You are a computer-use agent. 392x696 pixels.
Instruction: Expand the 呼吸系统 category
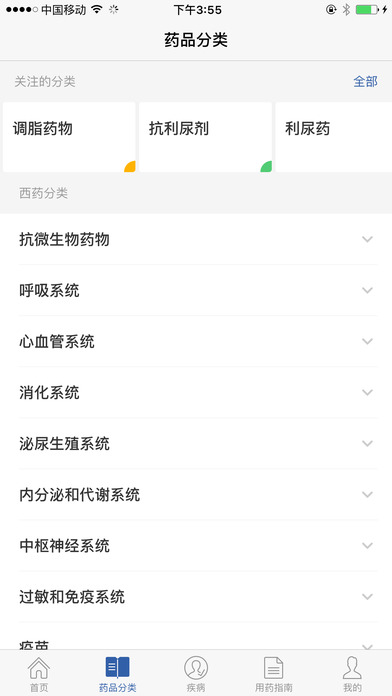[196, 290]
